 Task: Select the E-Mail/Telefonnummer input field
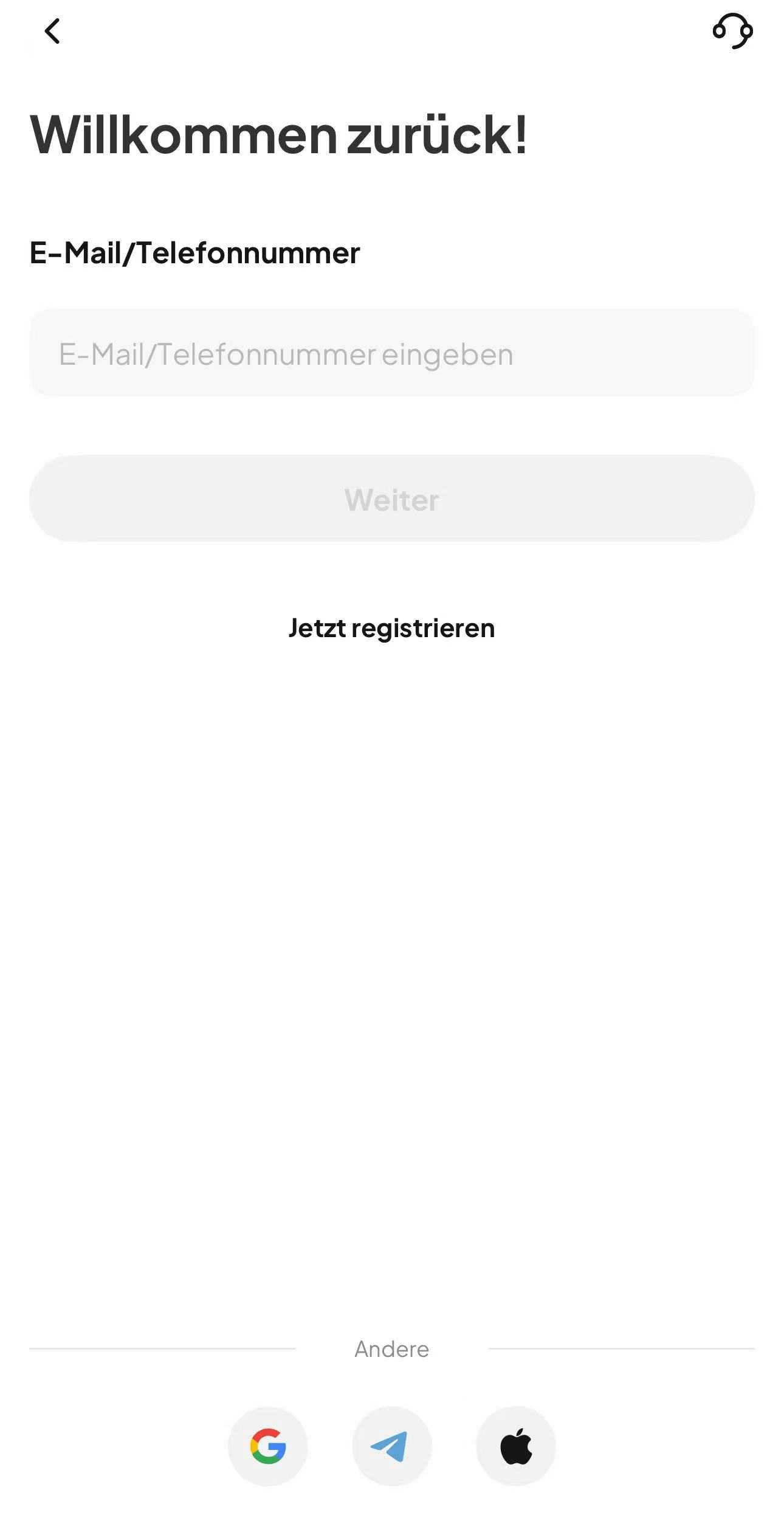coord(392,354)
